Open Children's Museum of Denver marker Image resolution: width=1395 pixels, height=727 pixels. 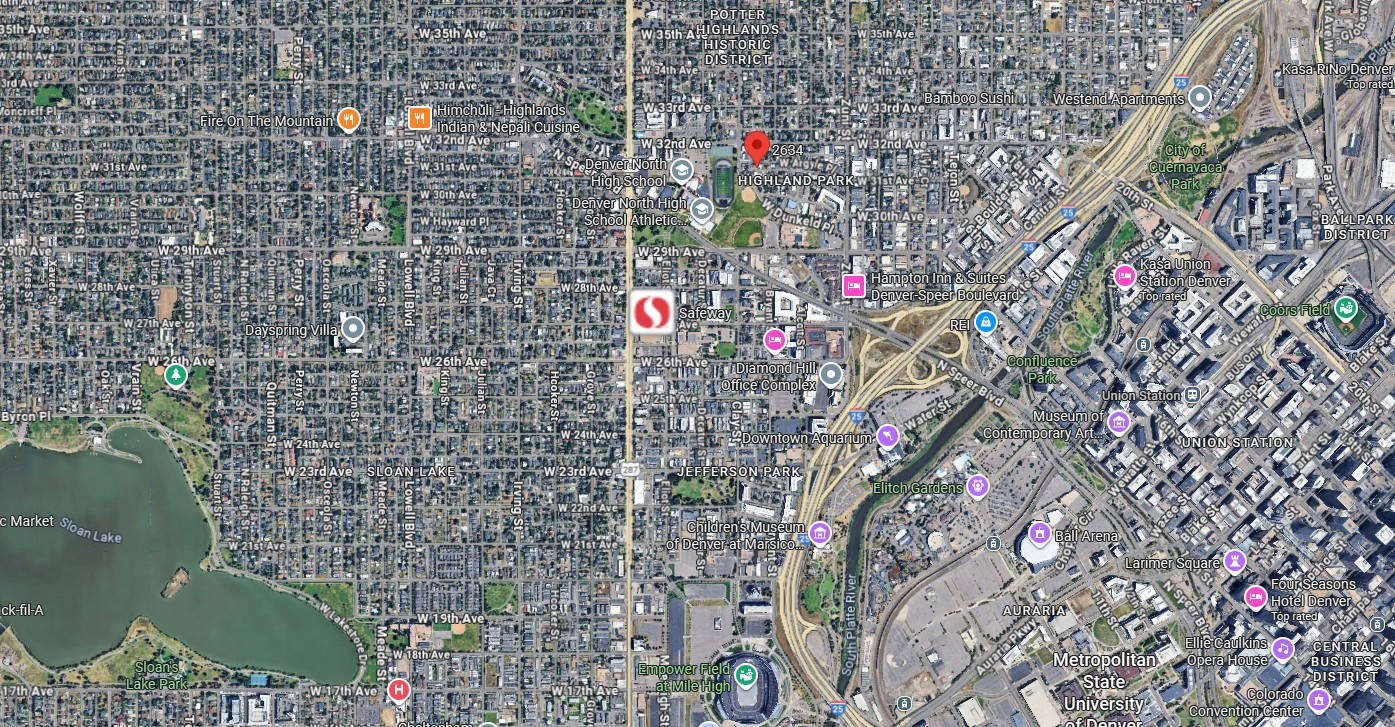820,533
